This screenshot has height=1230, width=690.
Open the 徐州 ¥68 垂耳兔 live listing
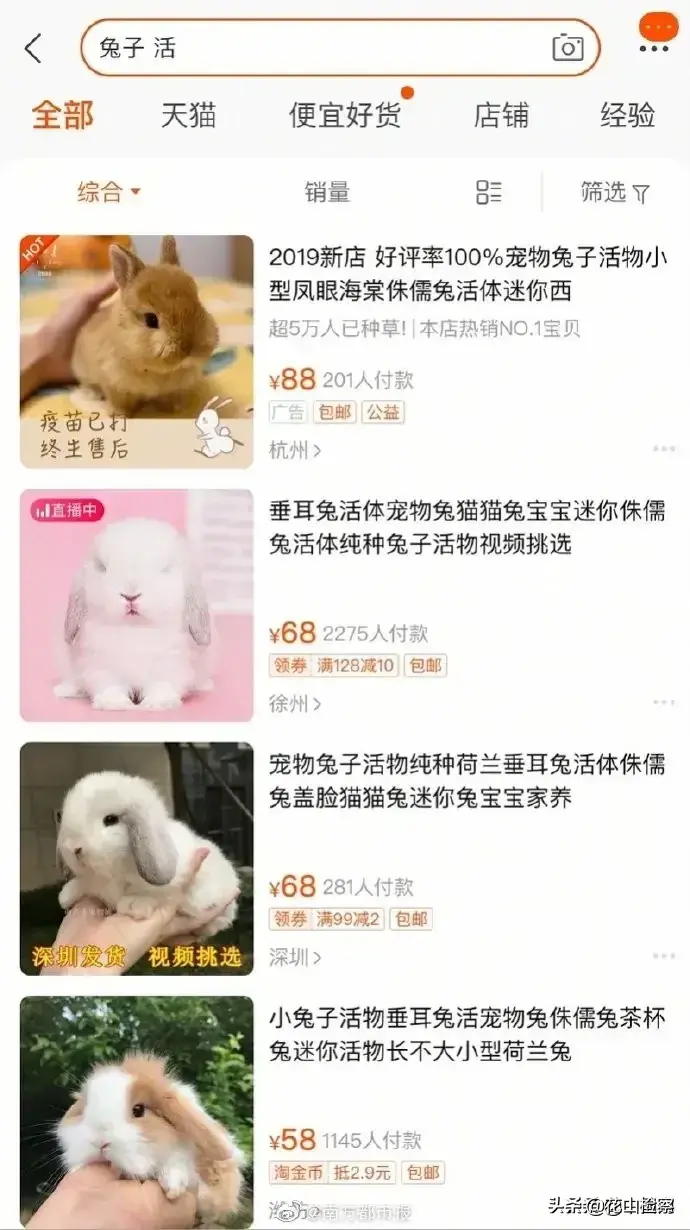pos(467,528)
